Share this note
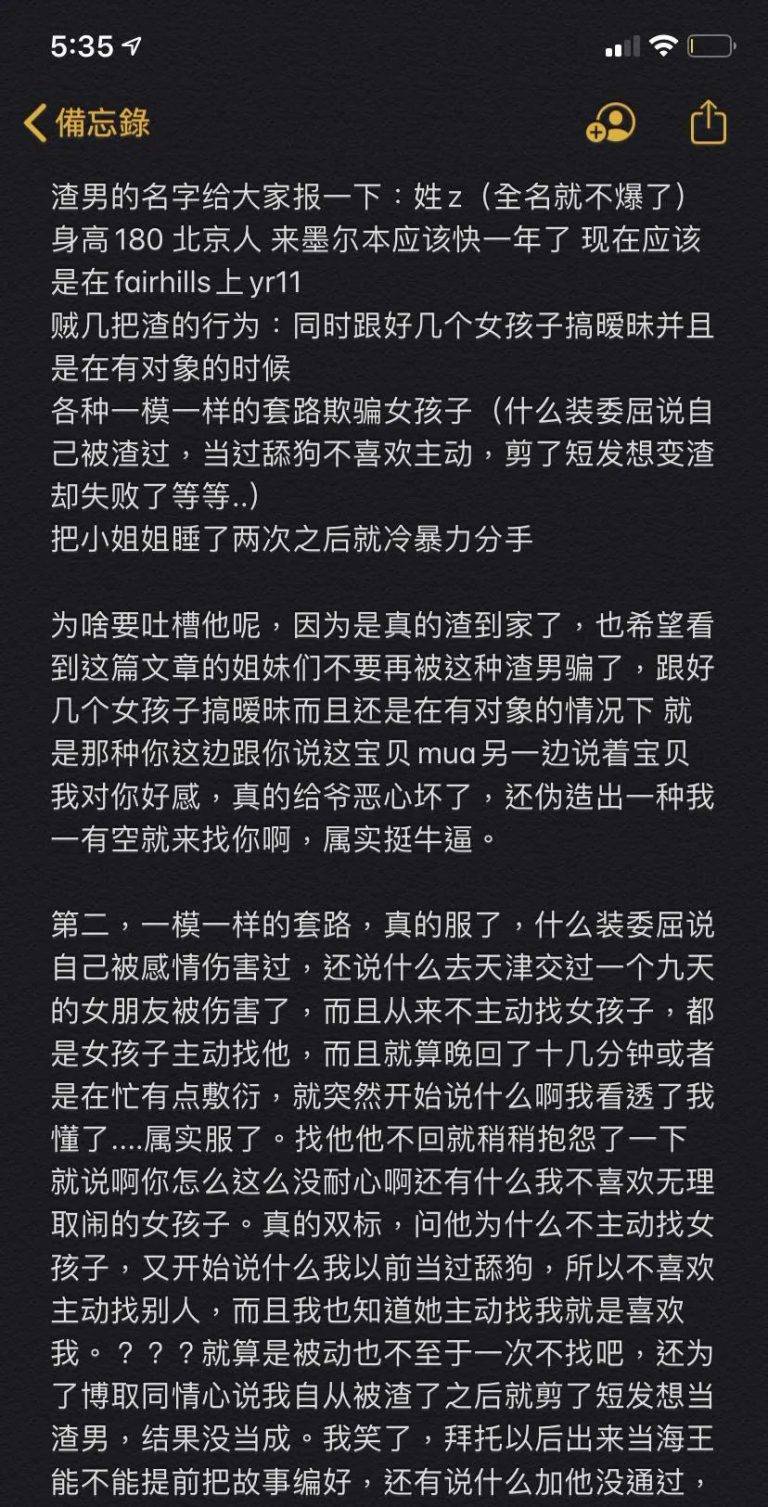 coord(708,122)
